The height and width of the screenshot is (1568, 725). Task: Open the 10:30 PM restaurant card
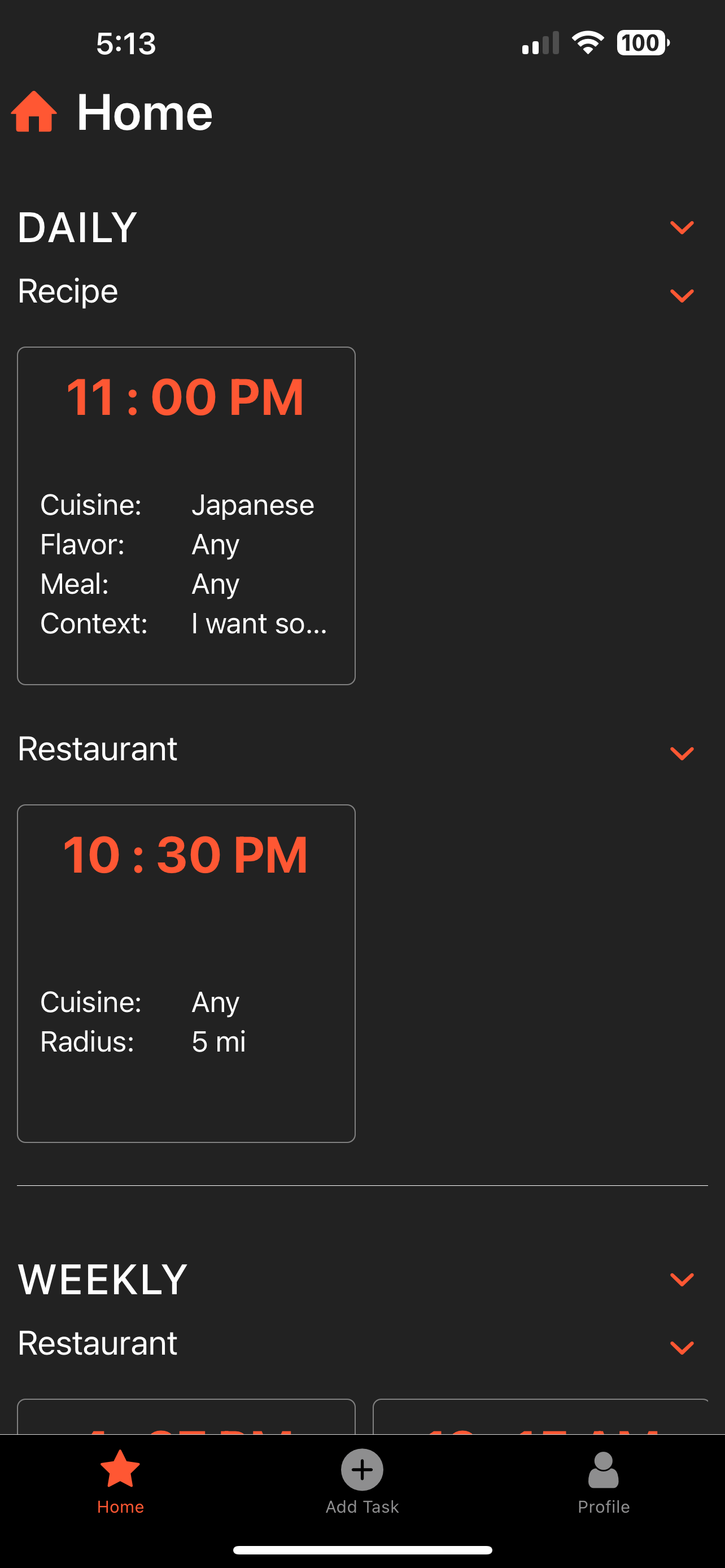pyautogui.click(x=186, y=973)
